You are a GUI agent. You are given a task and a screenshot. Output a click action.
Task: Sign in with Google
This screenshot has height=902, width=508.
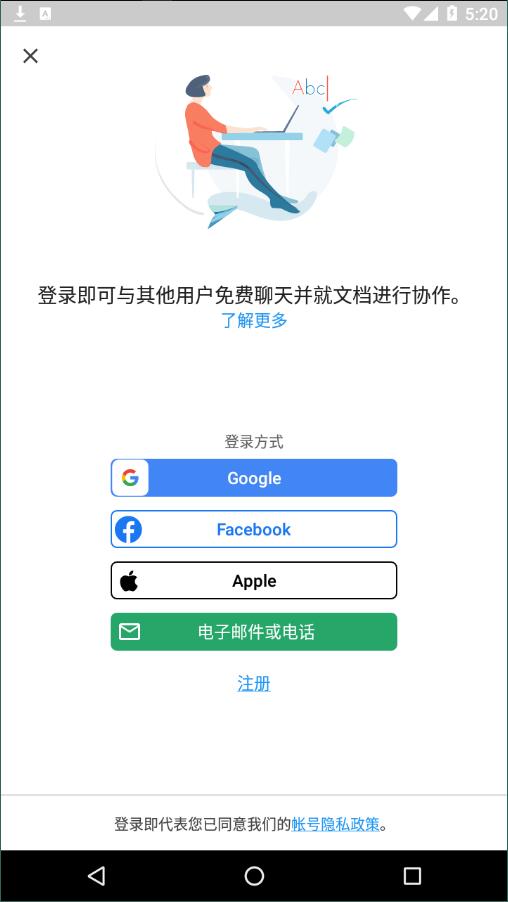(254, 478)
